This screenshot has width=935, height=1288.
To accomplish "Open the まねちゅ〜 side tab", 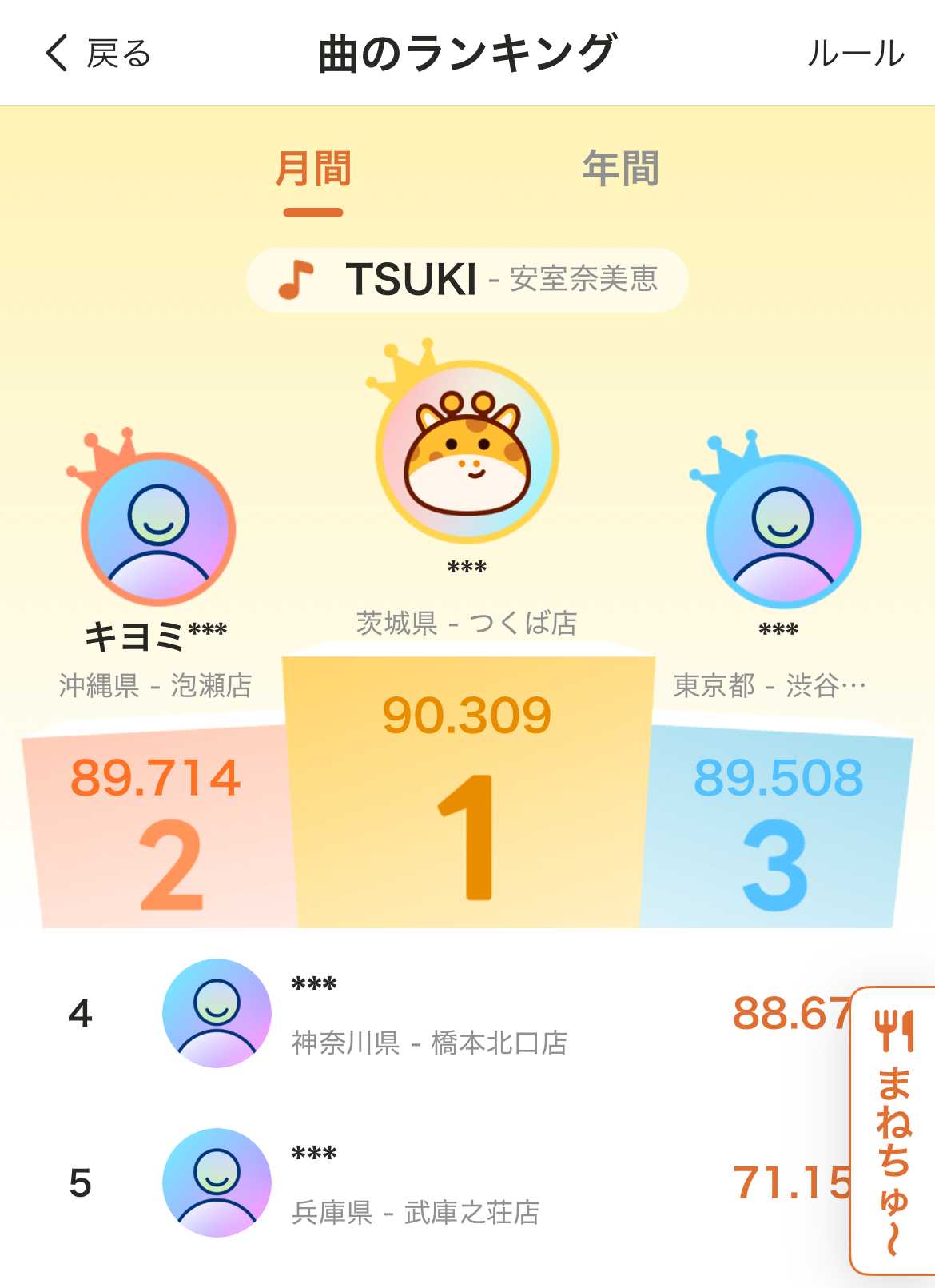I will (x=893, y=1131).
